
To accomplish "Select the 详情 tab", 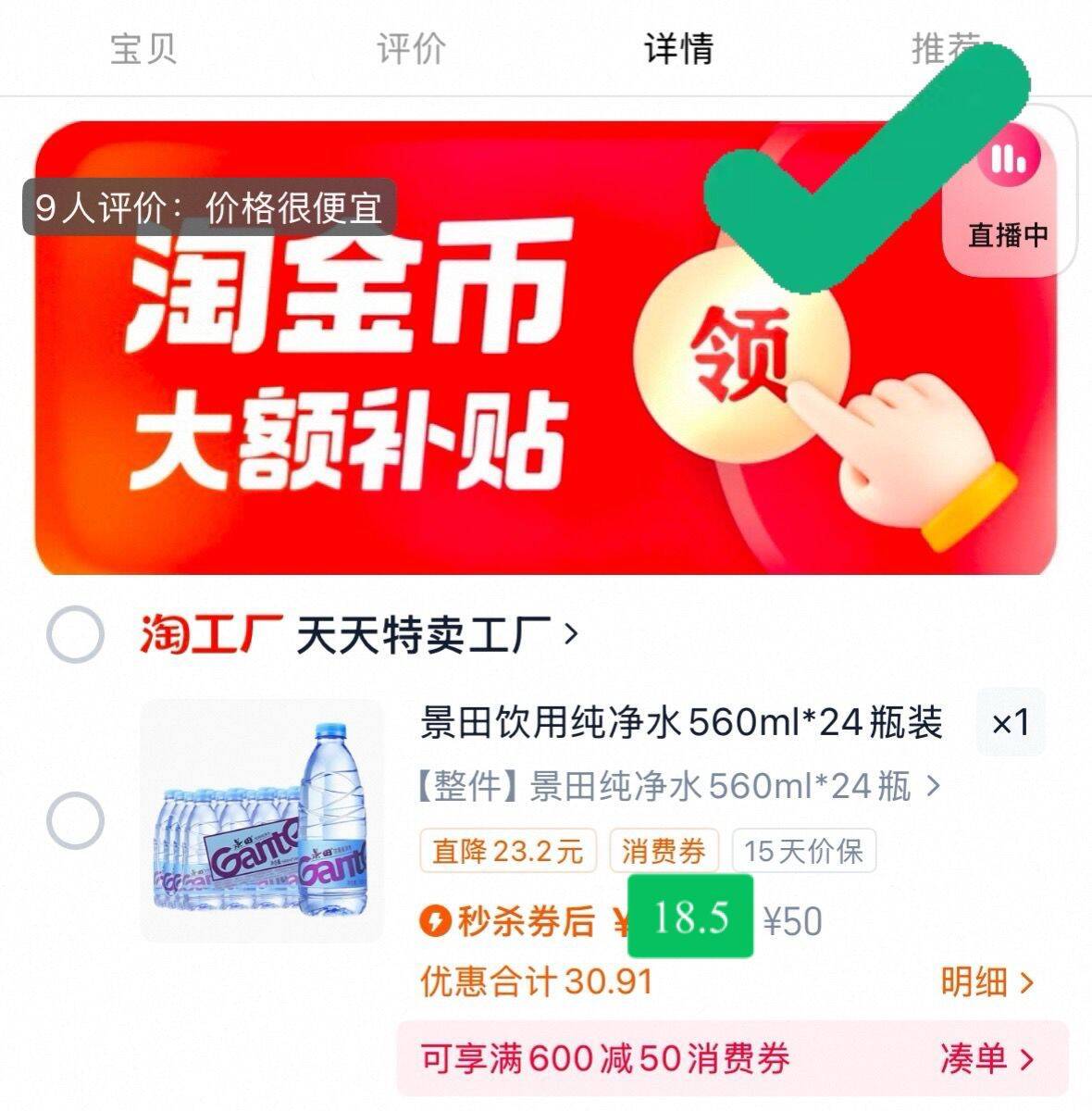I will point(678,48).
